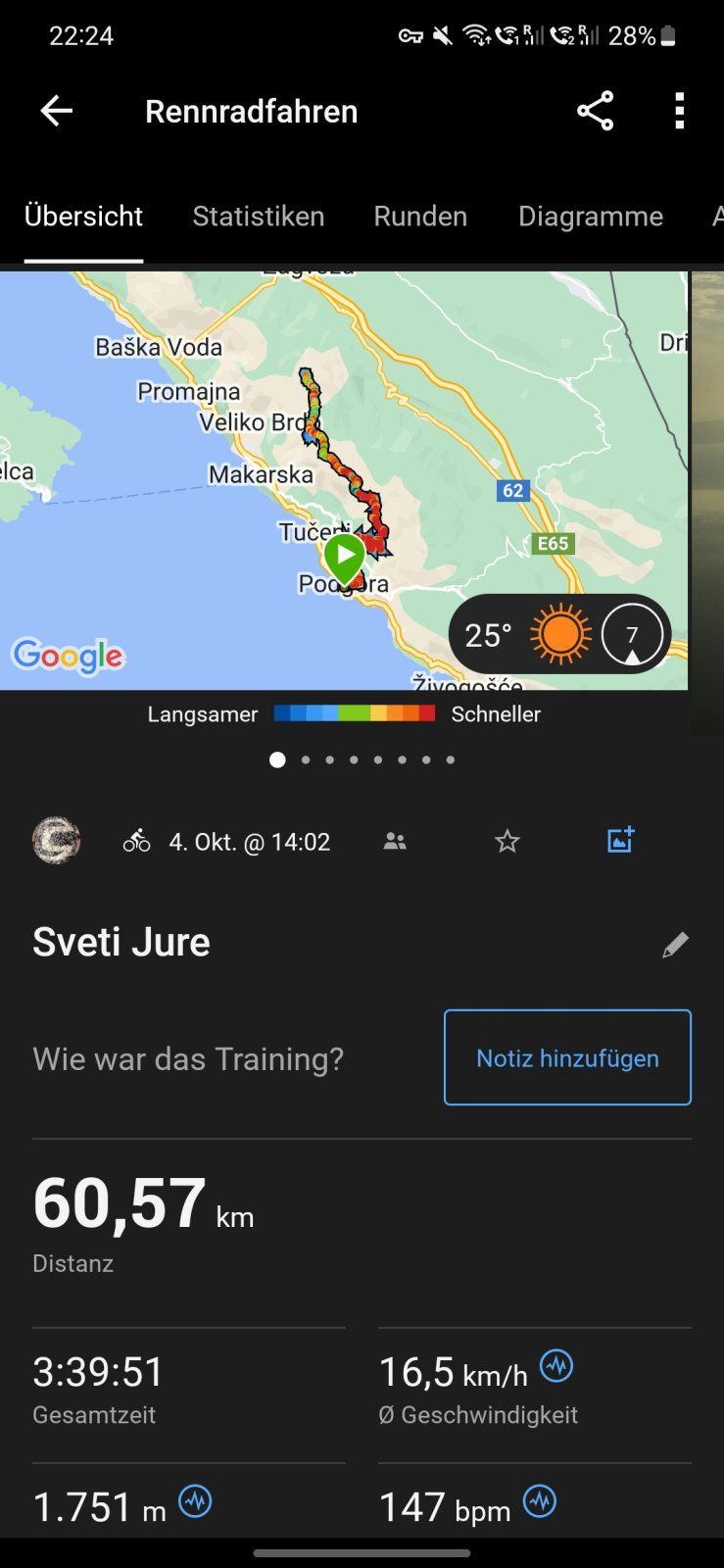Screen dimensions: 724x1568
Task: Tap the Notiz hinzufügen button
Action: click(x=567, y=1057)
